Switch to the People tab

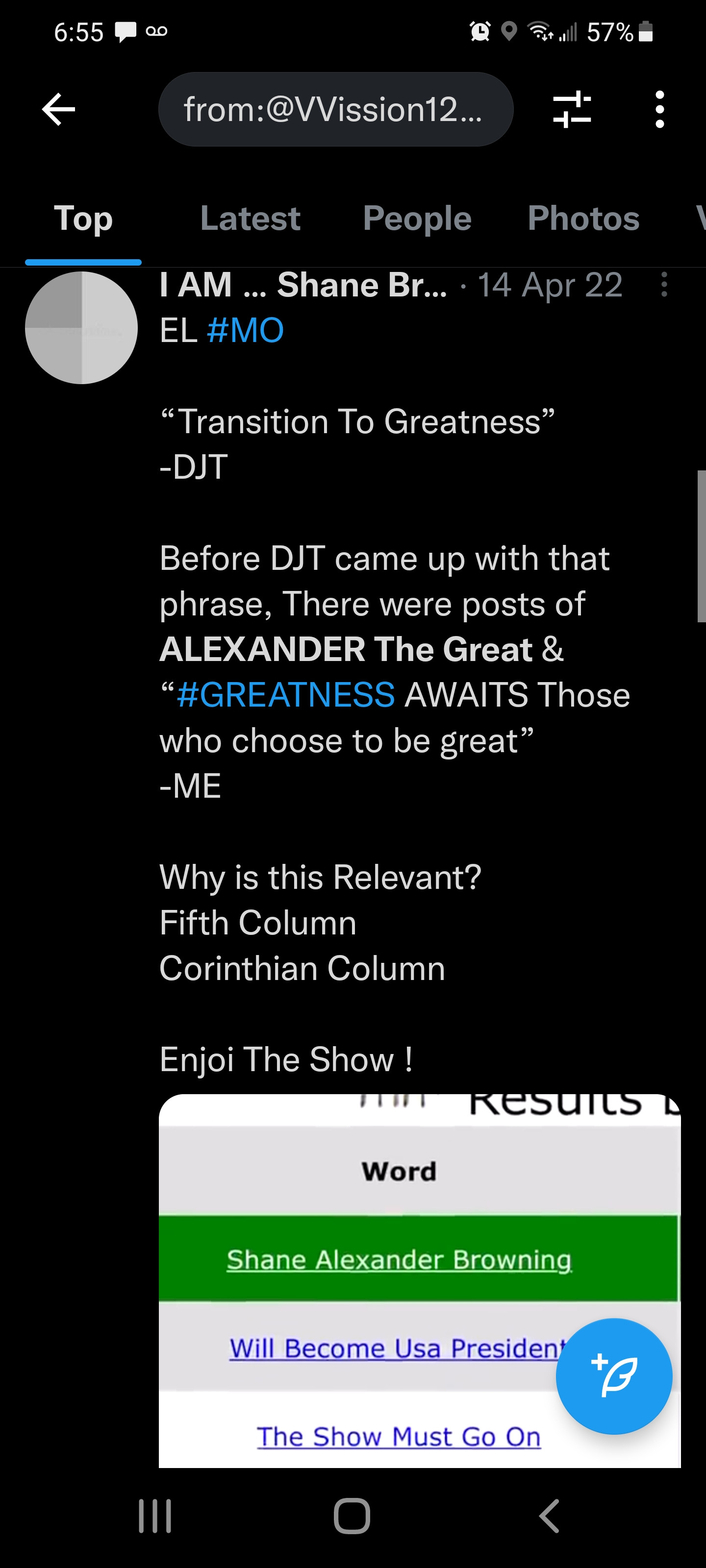click(x=417, y=219)
